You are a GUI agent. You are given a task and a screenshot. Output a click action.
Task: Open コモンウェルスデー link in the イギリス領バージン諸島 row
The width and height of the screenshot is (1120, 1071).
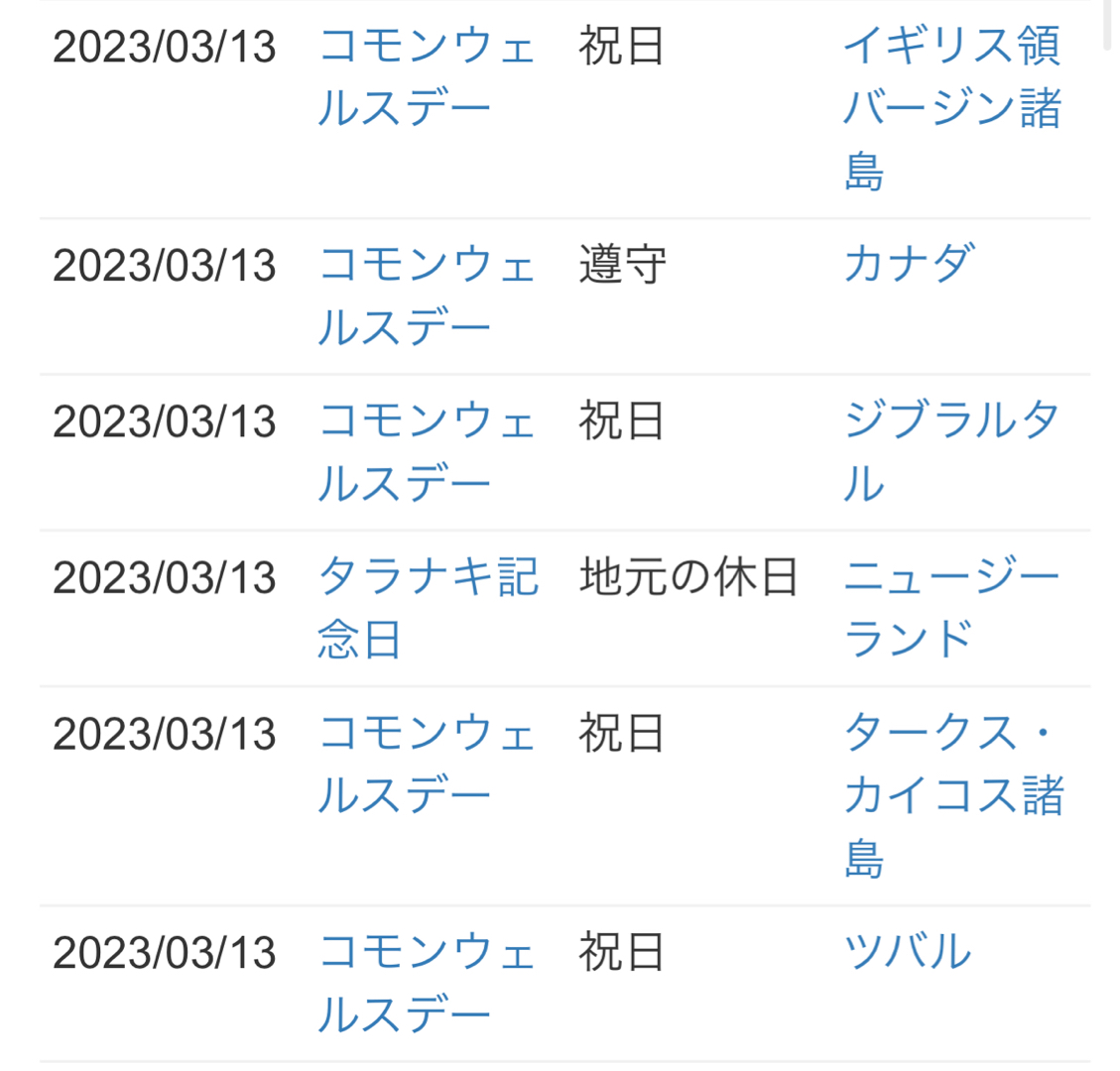(427, 77)
